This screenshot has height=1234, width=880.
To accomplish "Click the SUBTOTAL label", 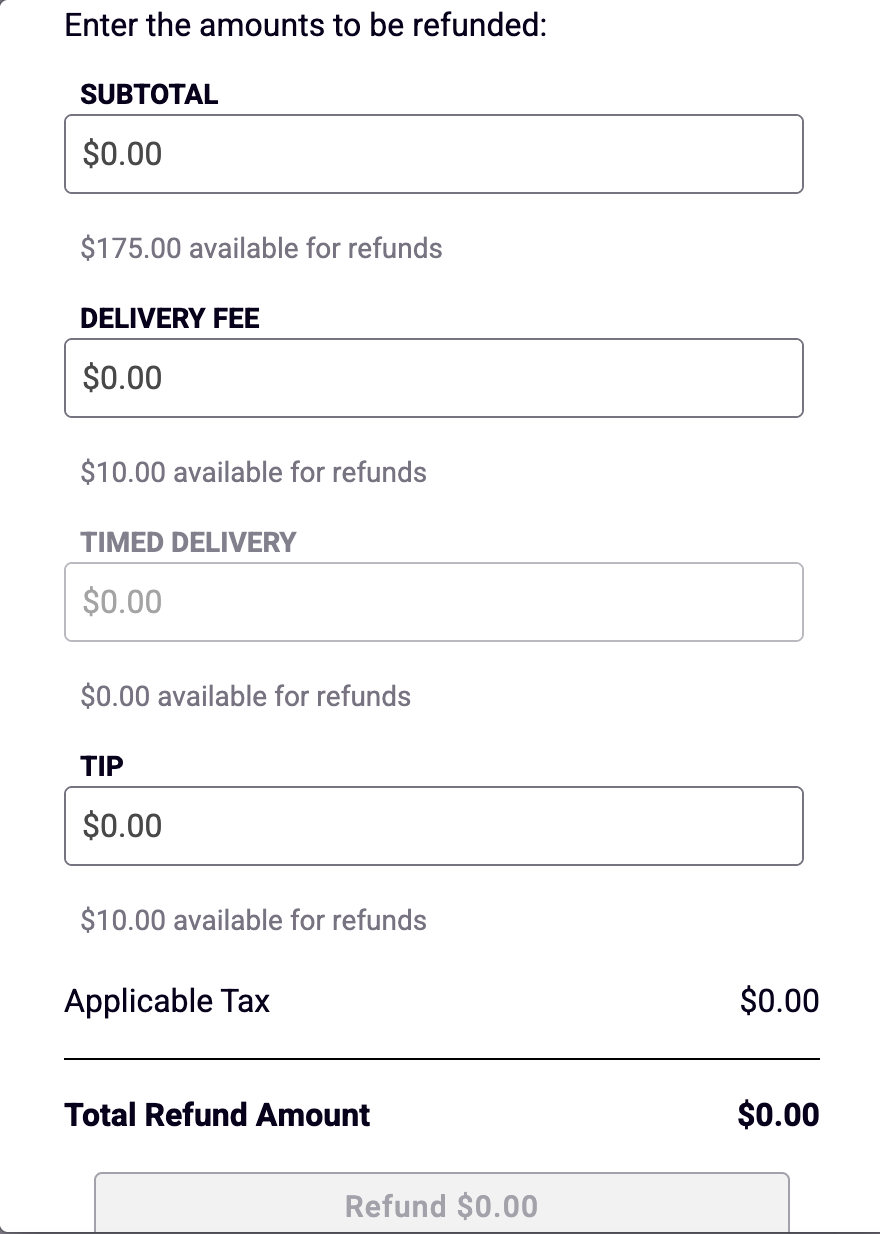I will tap(148, 94).
